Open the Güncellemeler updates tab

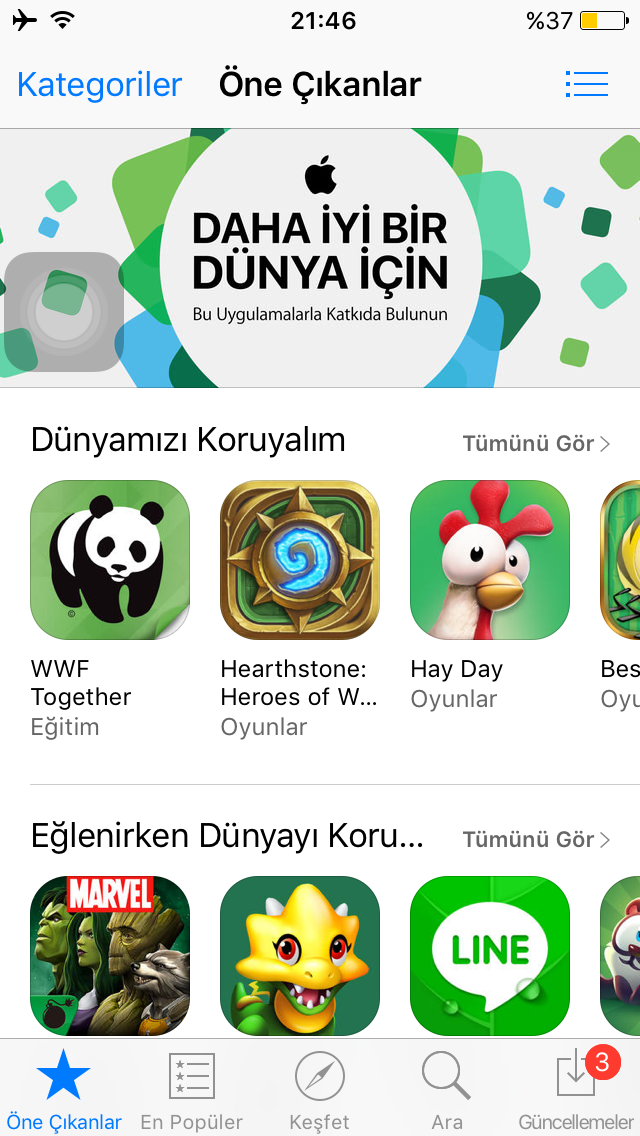(577, 1090)
